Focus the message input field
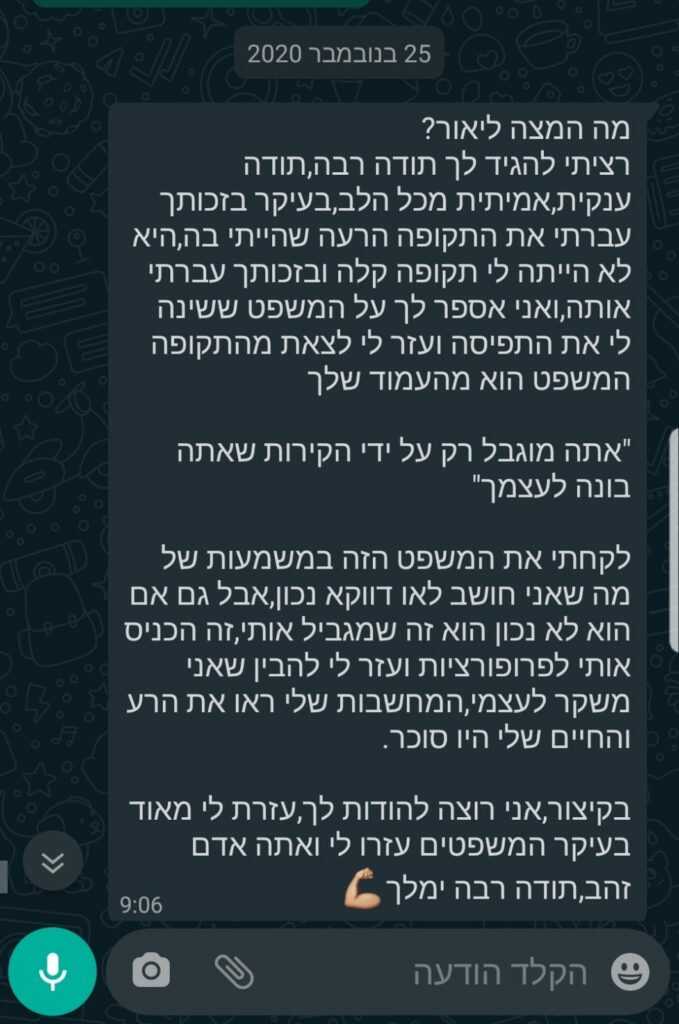The height and width of the screenshot is (1024, 679). pyautogui.click(x=430, y=971)
